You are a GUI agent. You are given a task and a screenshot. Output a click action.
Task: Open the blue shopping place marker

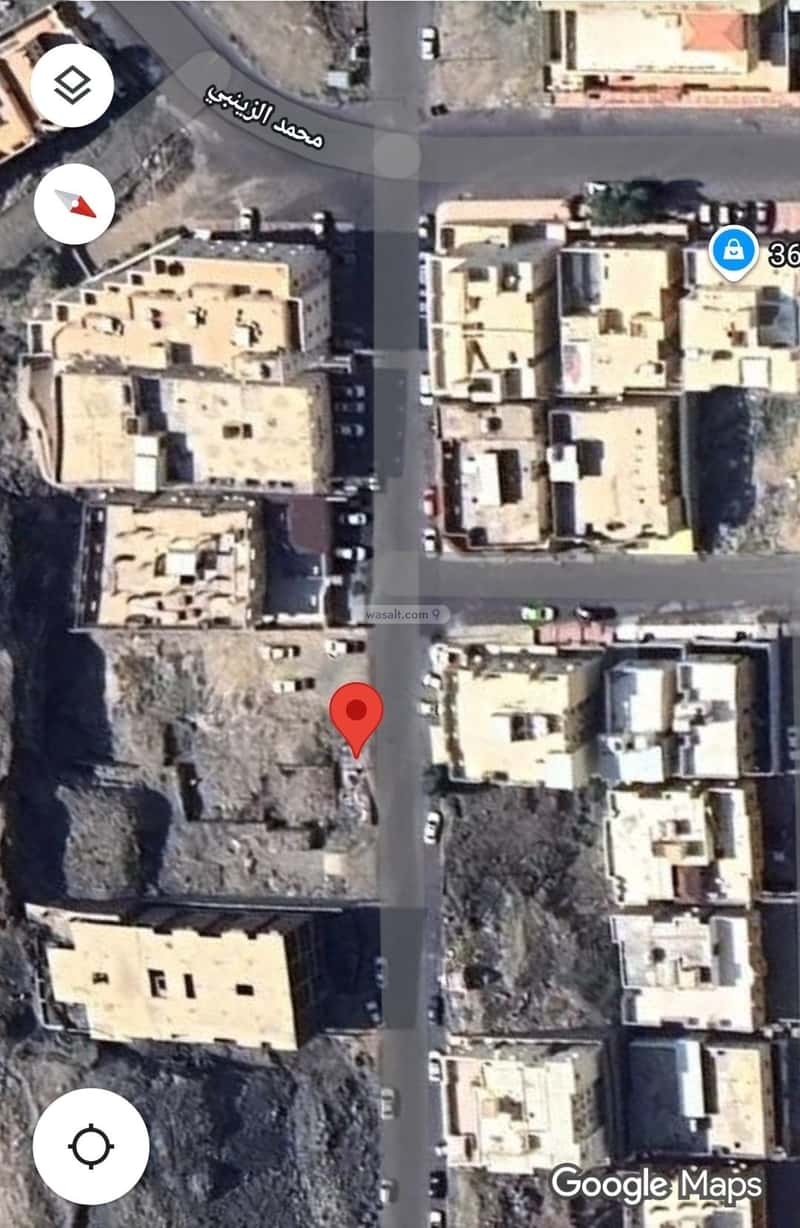[x=734, y=252]
